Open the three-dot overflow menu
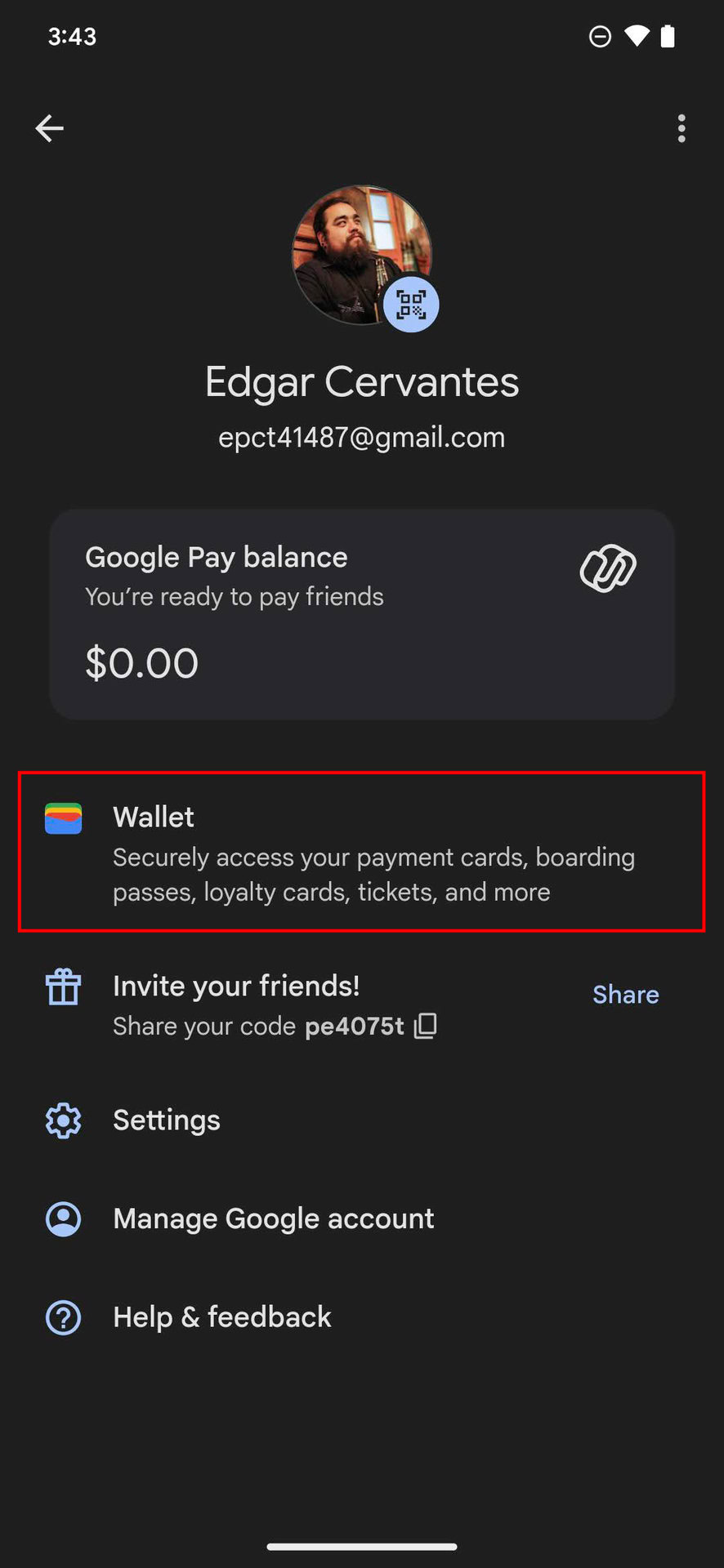This screenshot has height=1568, width=724. pyautogui.click(x=682, y=128)
